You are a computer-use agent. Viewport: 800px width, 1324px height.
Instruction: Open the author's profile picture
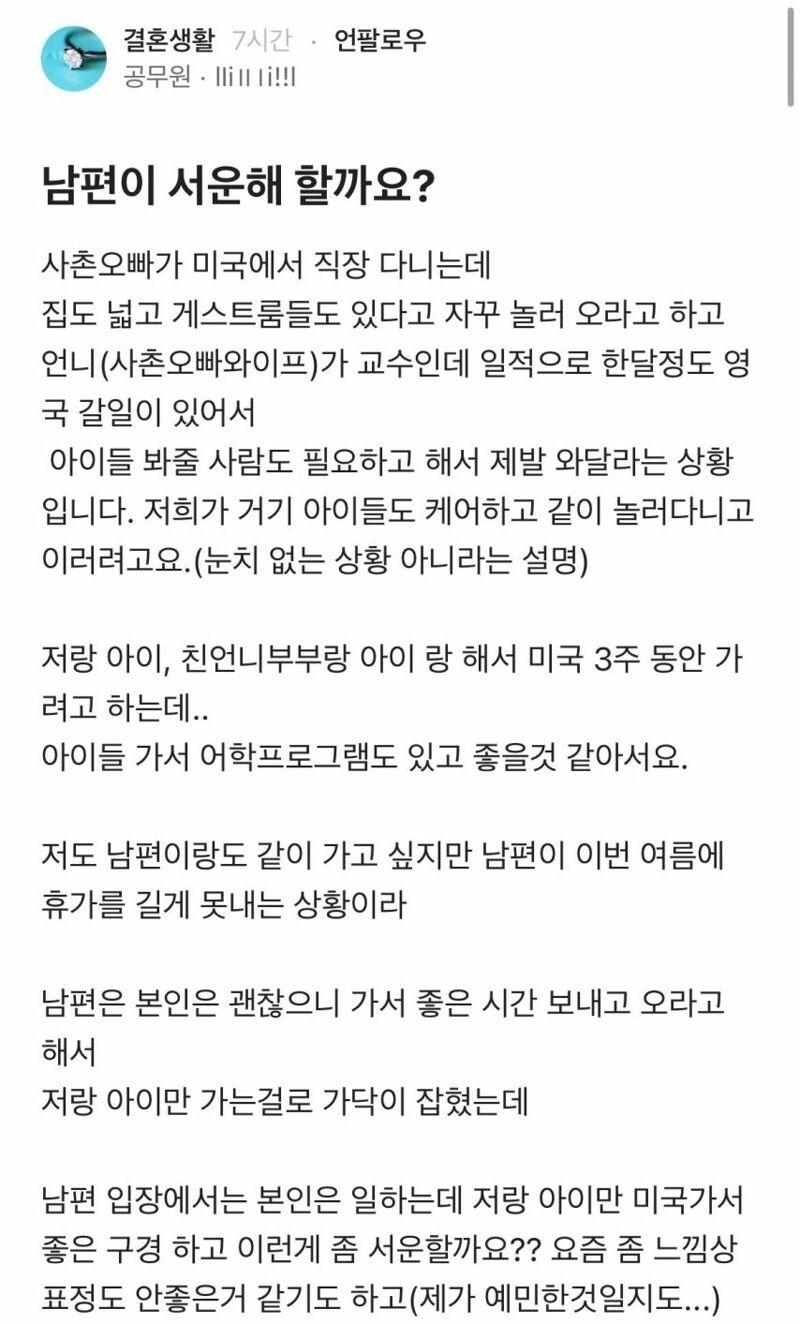point(73,58)
